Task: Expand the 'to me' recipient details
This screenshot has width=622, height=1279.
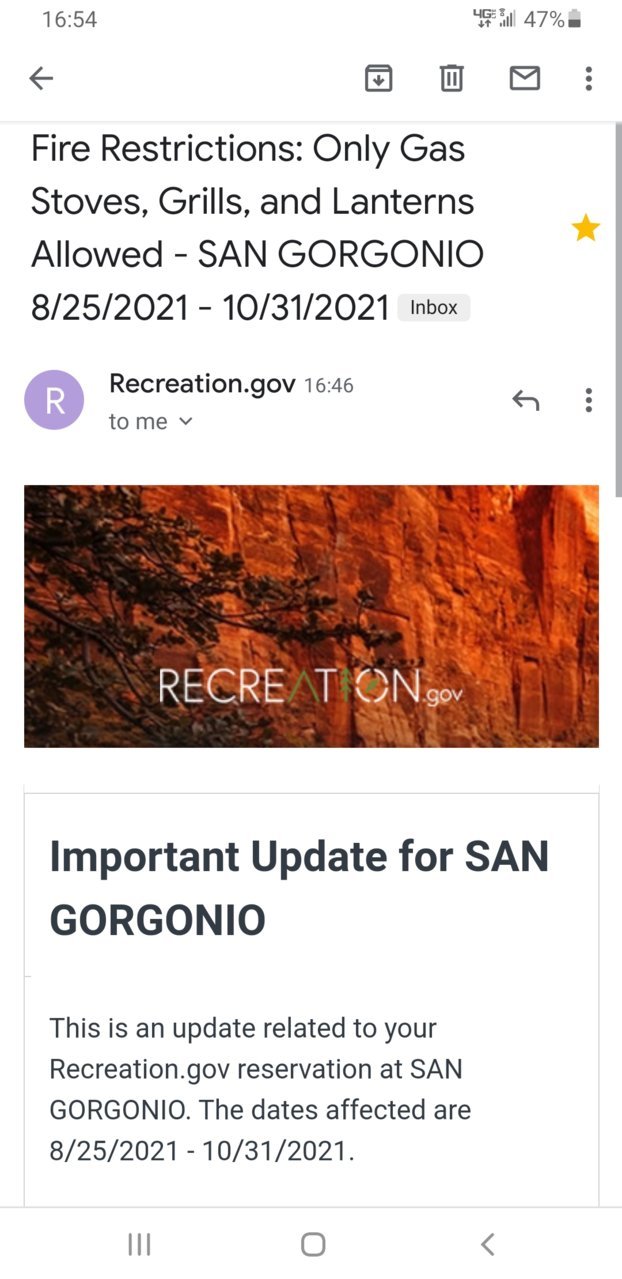Action: tap(150, 422)
